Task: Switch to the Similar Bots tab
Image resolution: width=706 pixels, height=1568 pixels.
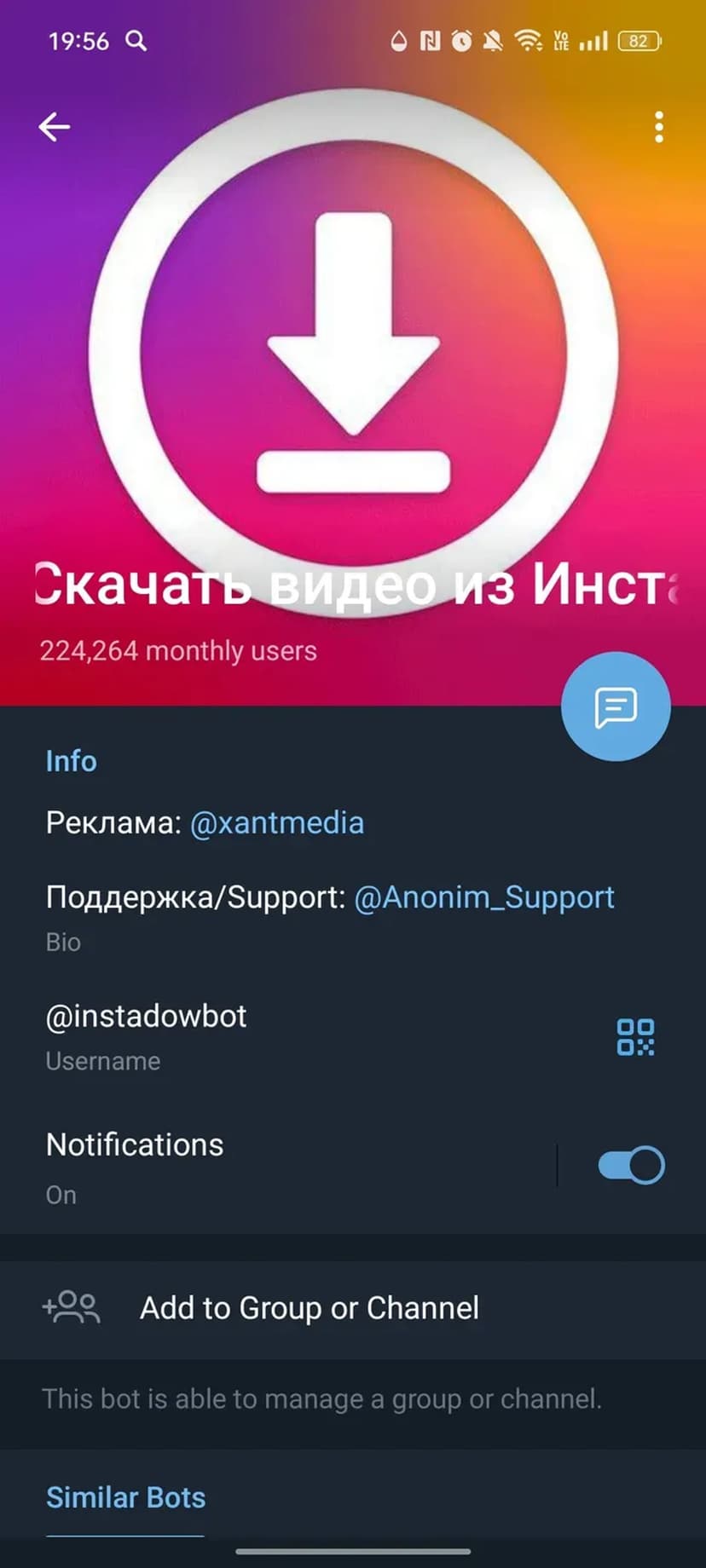Action: (125, 1497)
